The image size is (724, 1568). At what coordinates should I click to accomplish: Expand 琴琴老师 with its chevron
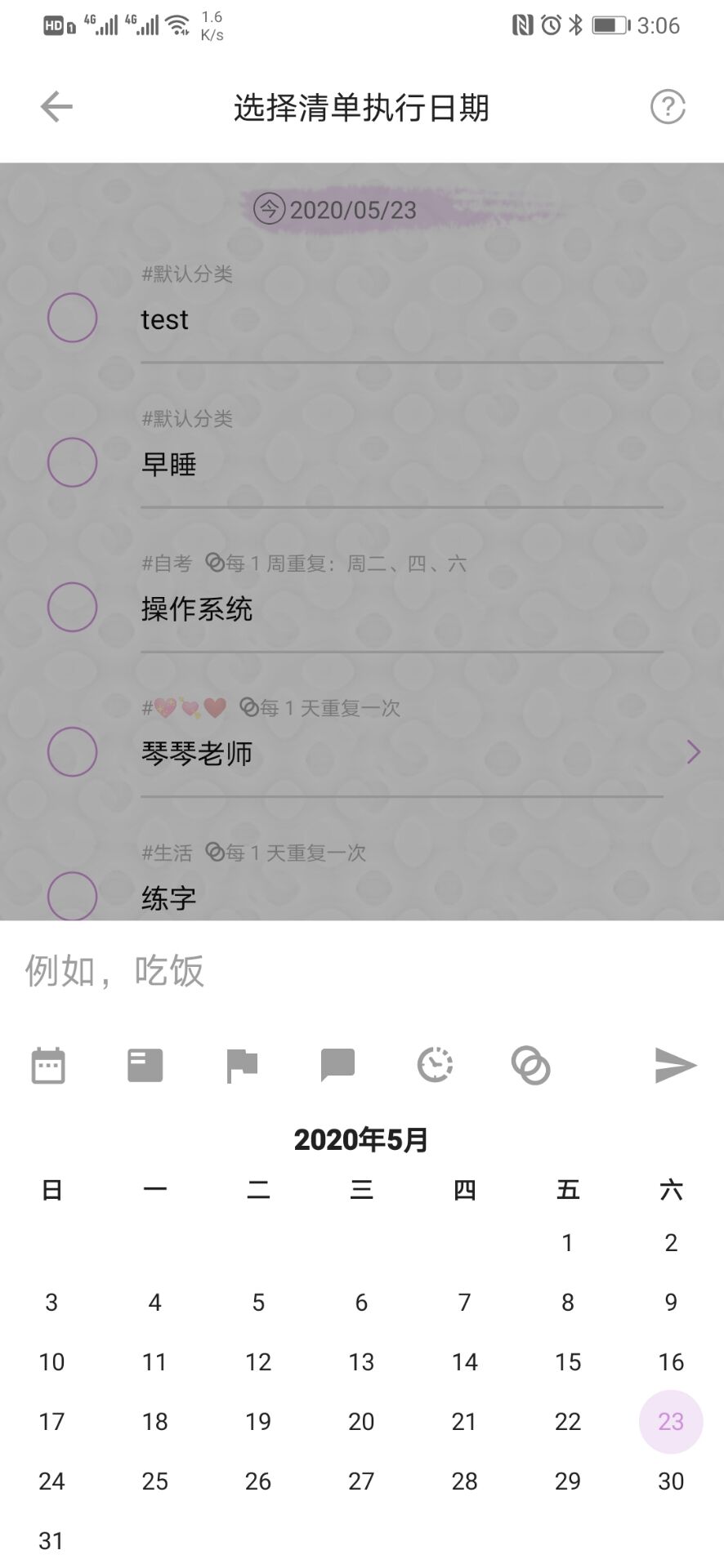coord(693,752)
